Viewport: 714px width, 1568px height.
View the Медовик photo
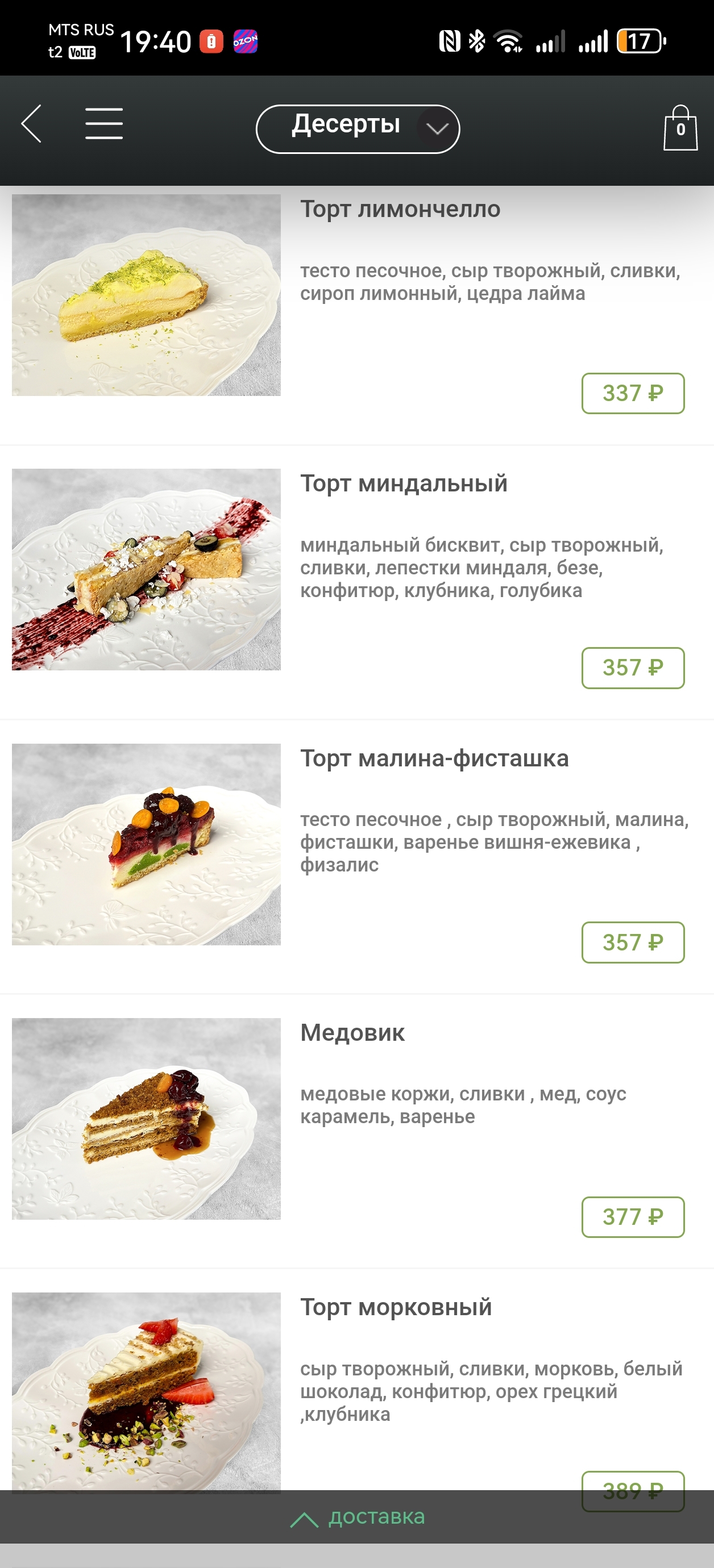146,1119
